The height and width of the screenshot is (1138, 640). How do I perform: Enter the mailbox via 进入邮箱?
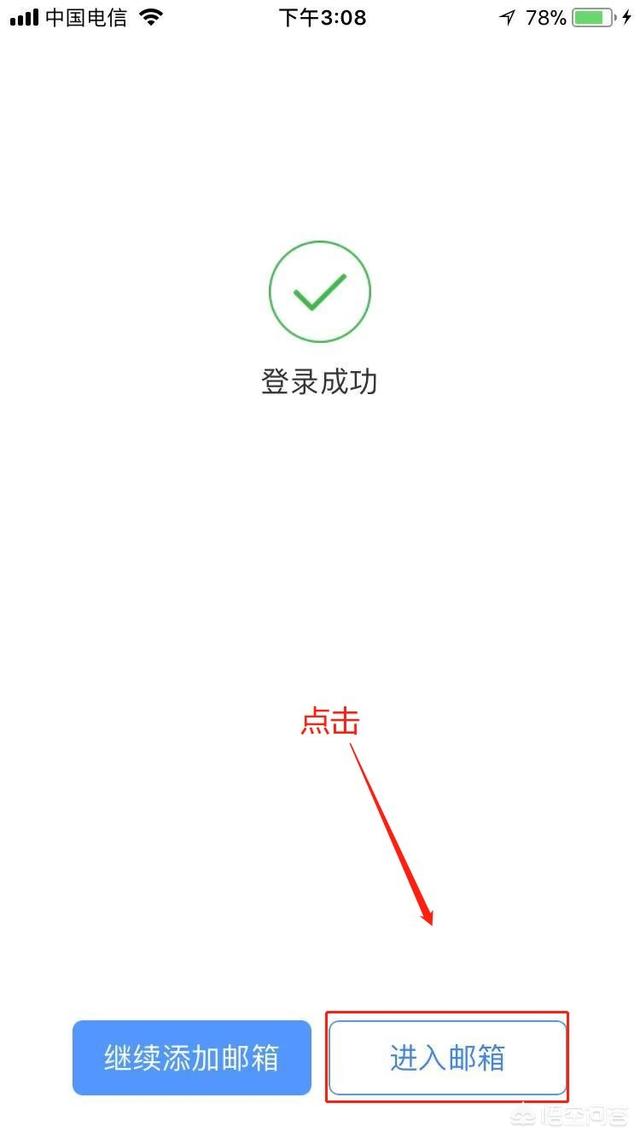(x=447, y=1057)
